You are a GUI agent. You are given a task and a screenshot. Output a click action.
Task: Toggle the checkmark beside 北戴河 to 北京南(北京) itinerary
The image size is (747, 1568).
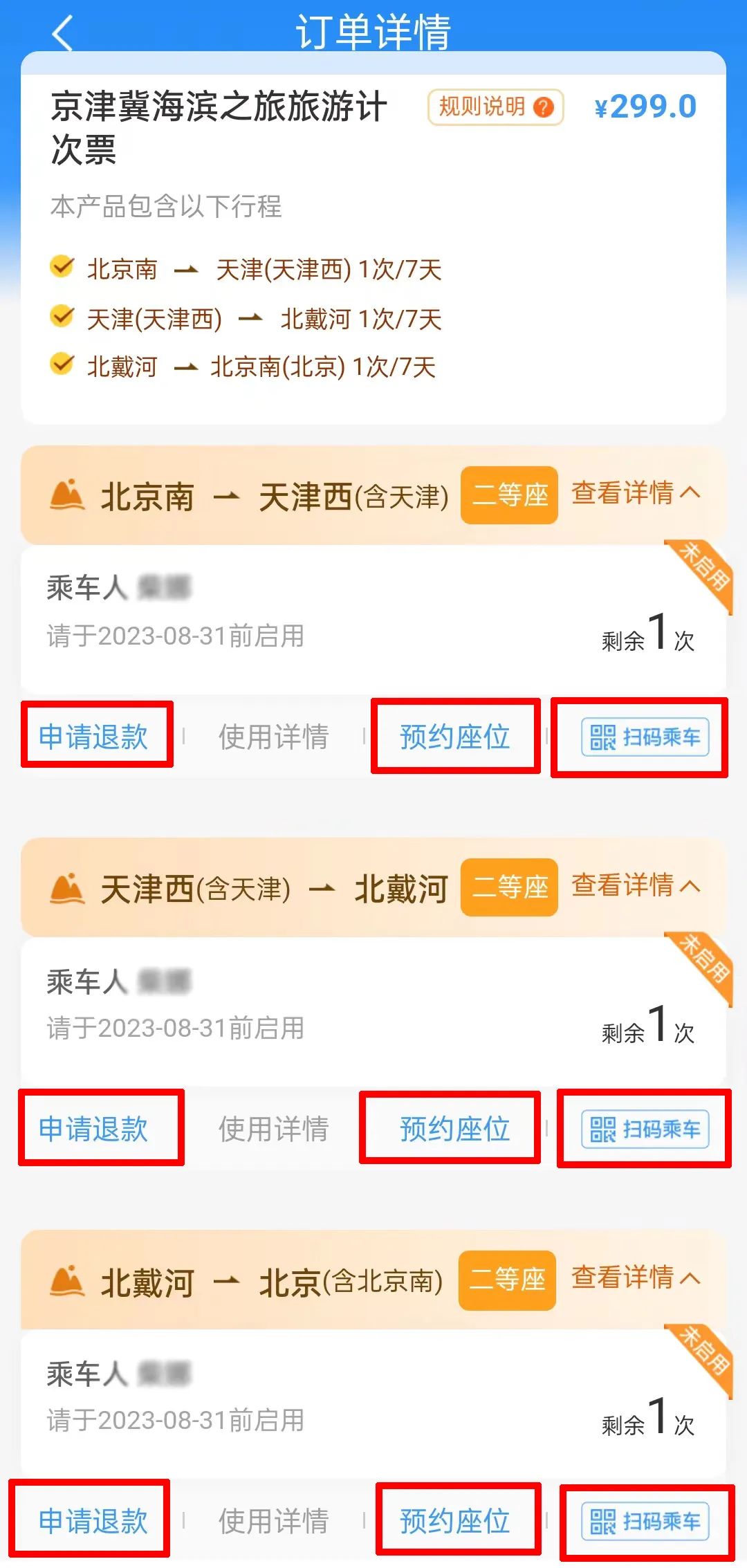click(x=62, y=365)
